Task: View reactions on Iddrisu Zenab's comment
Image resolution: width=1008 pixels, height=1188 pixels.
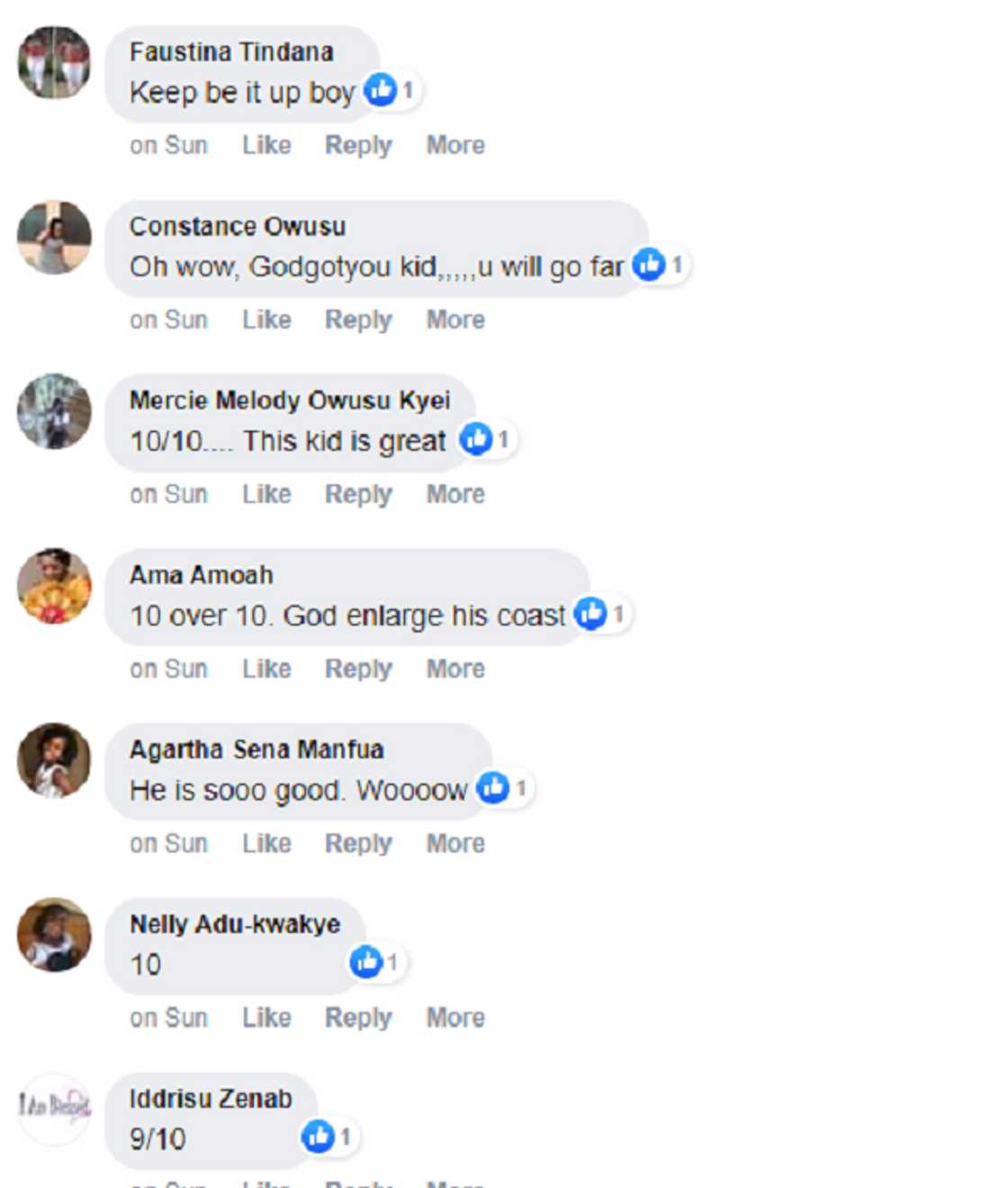Action: pyautogui.click(x=328, y=1137)
